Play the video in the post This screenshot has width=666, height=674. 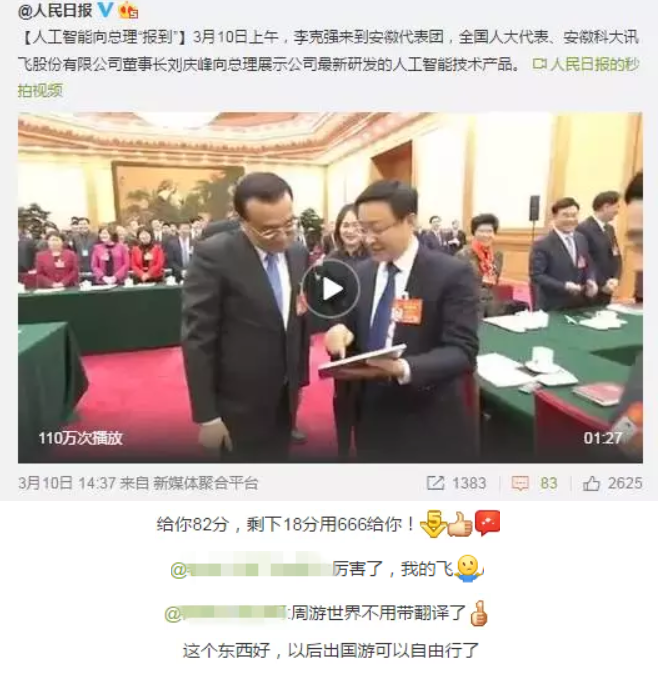tap(330, 287)
